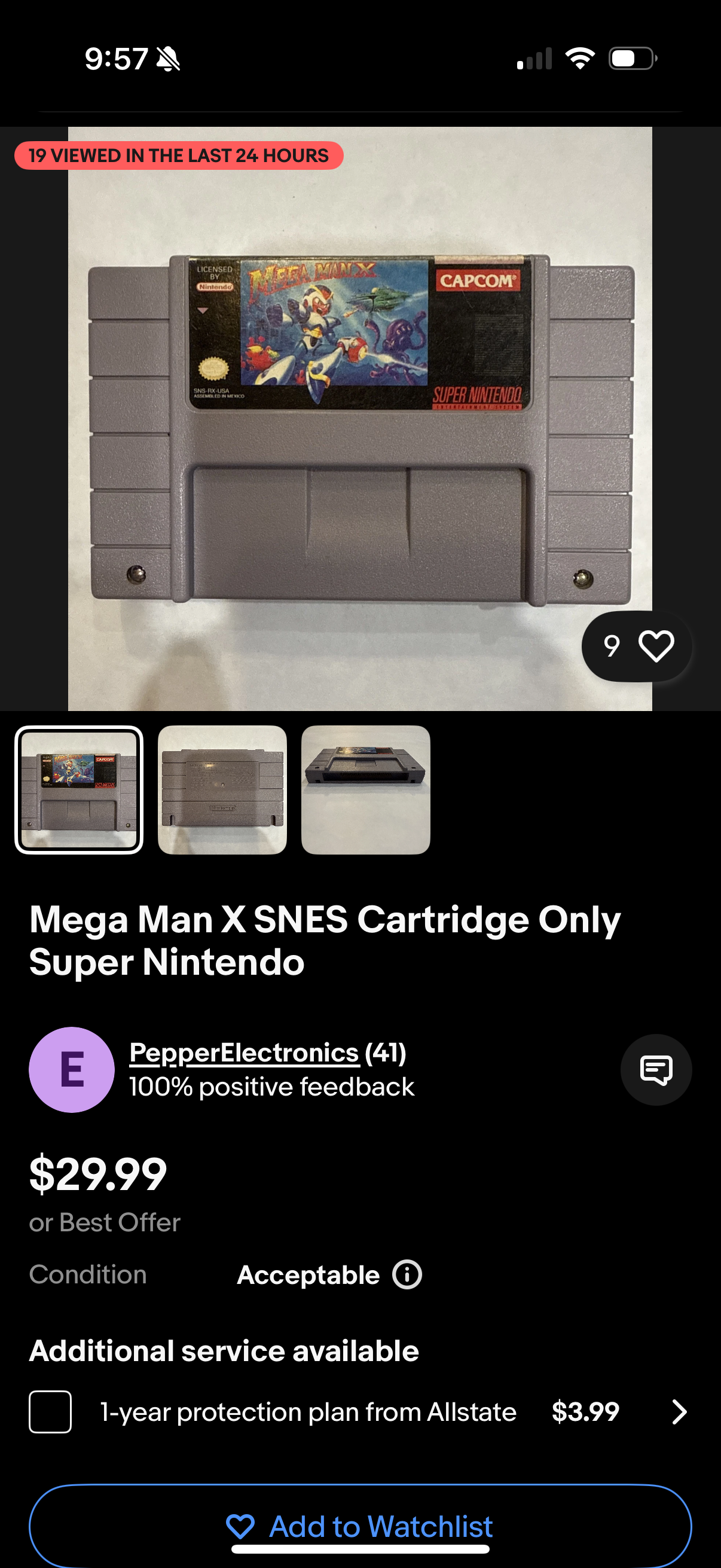The image size is (721, 1568).
Task: Select the first thumbnail with cartridge front
Action: pos(79,789)
